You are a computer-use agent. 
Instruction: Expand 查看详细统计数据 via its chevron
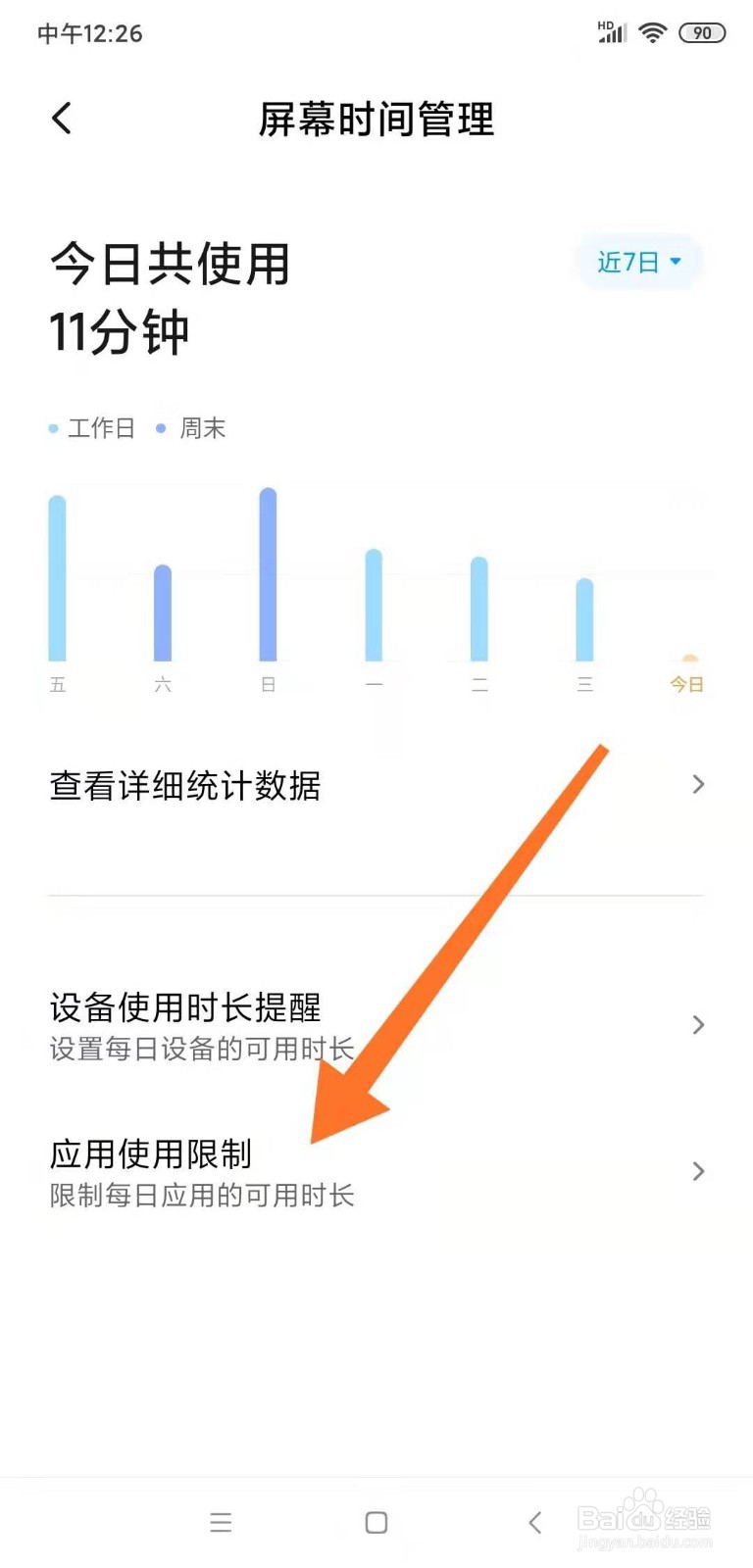point(697,784)
